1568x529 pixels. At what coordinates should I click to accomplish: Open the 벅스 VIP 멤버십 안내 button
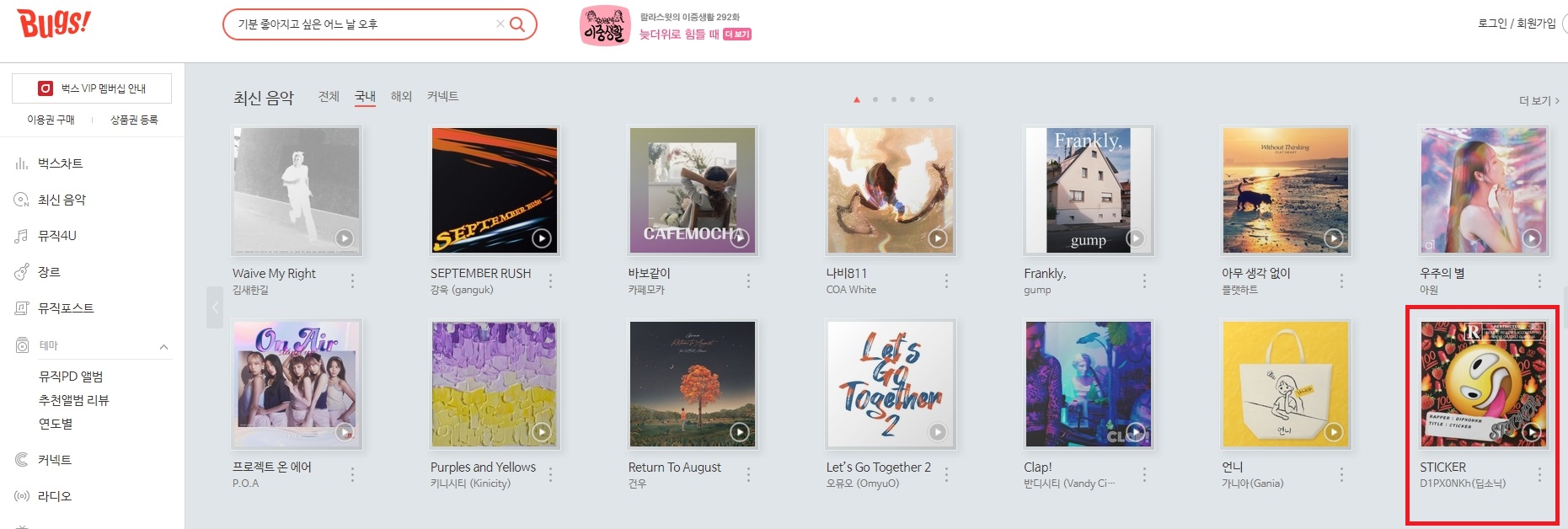click(92, 88)
